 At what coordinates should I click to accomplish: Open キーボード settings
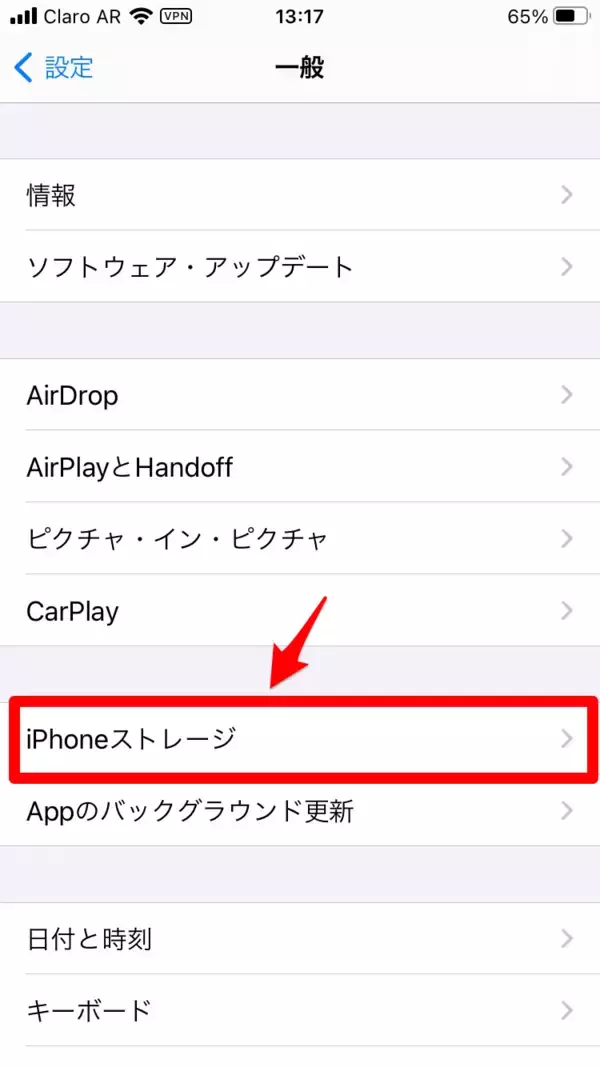pos(300,1011)
